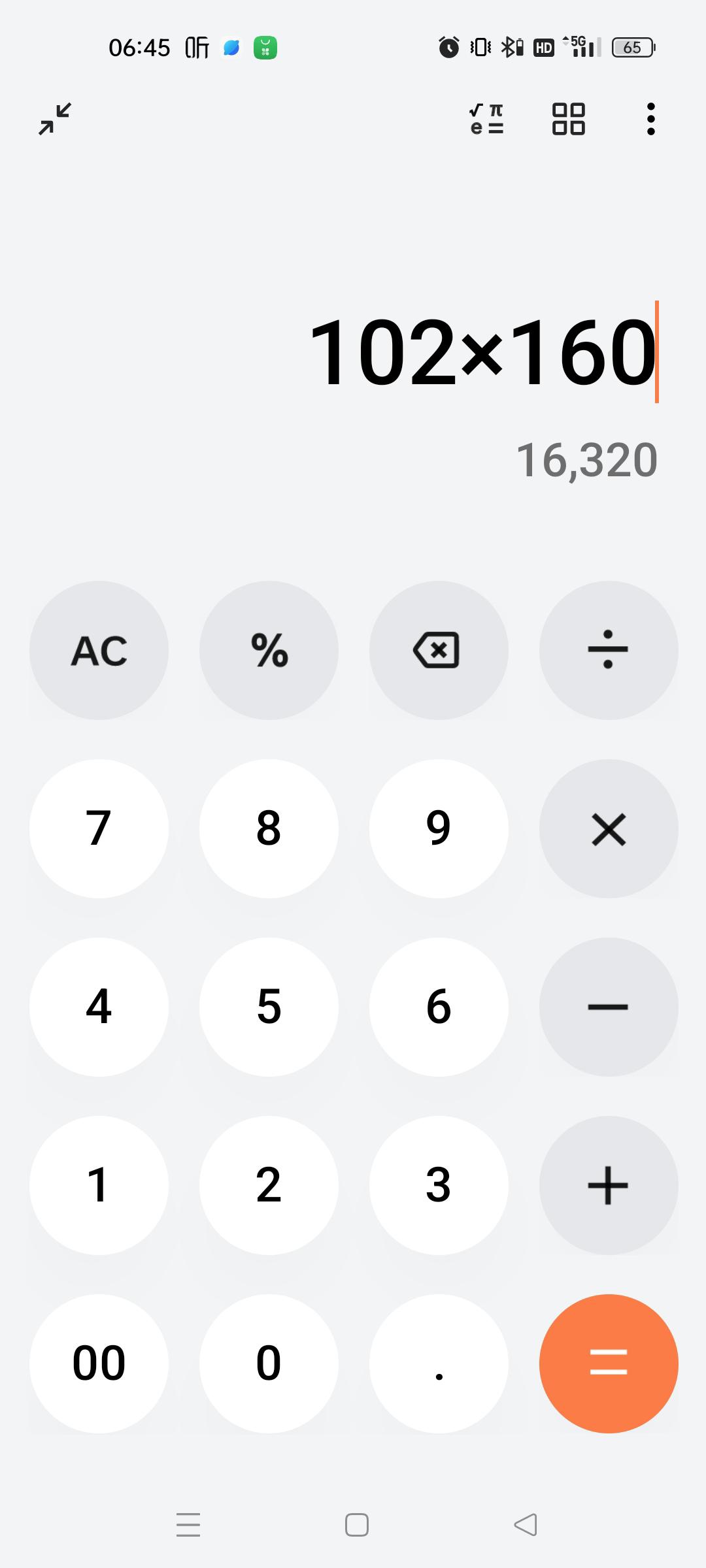Image resolution: width=706 pixels, height=1568 pixels.
Task: Enter digit 7
Action: coord(99,829)
